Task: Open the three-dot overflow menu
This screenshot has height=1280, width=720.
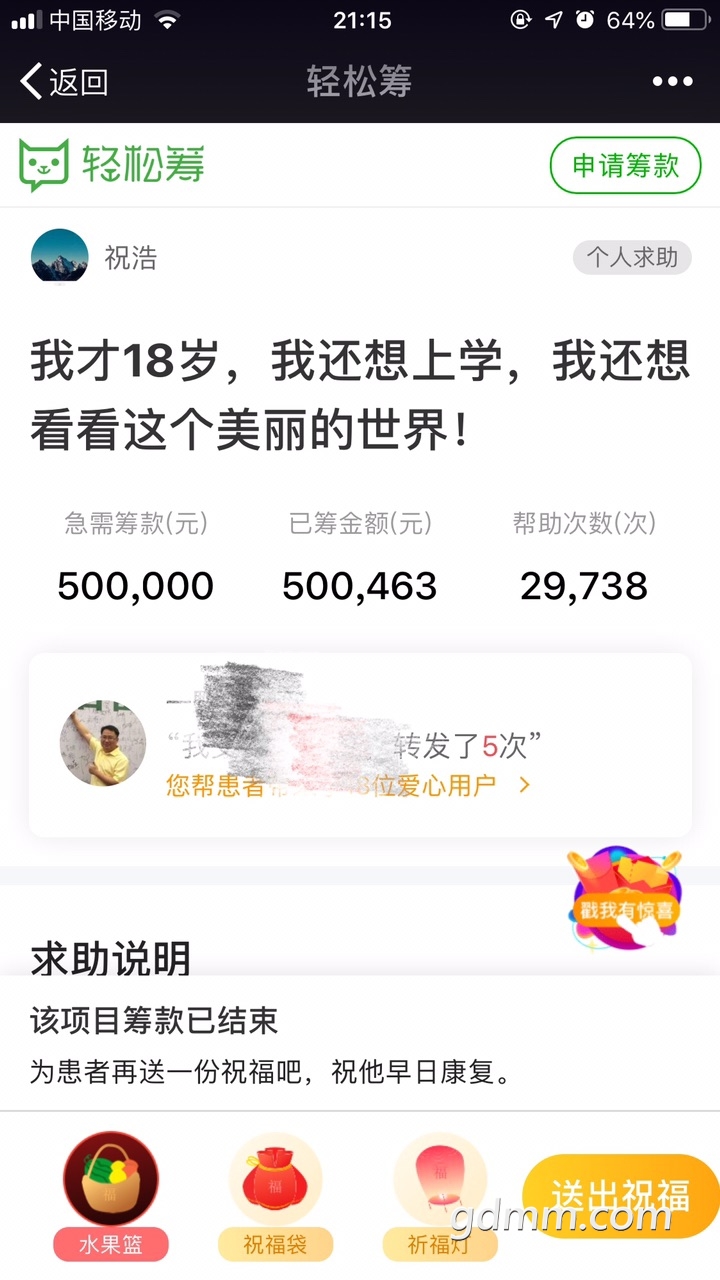Action: 672,82
